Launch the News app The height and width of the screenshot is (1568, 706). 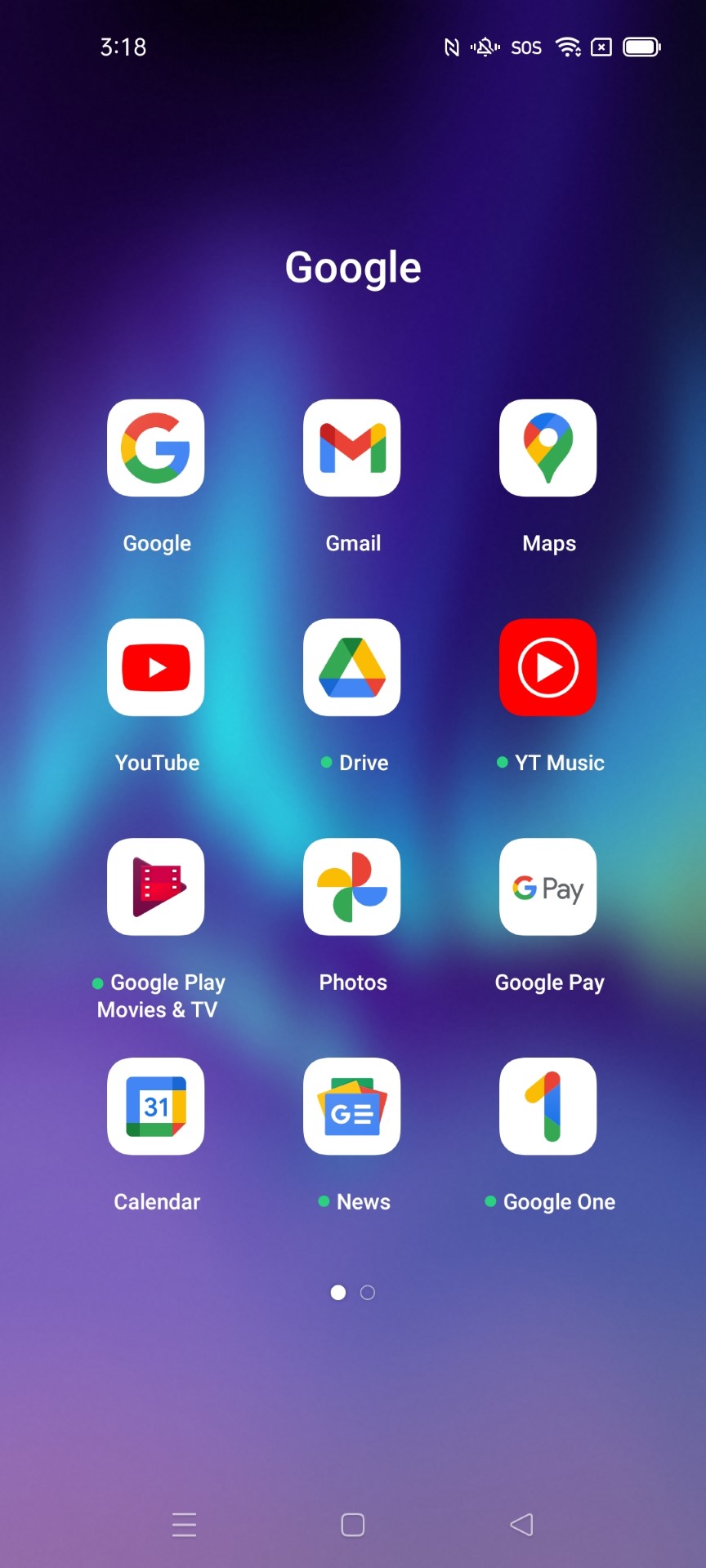pyautogui.click(x=352, y=1107)
